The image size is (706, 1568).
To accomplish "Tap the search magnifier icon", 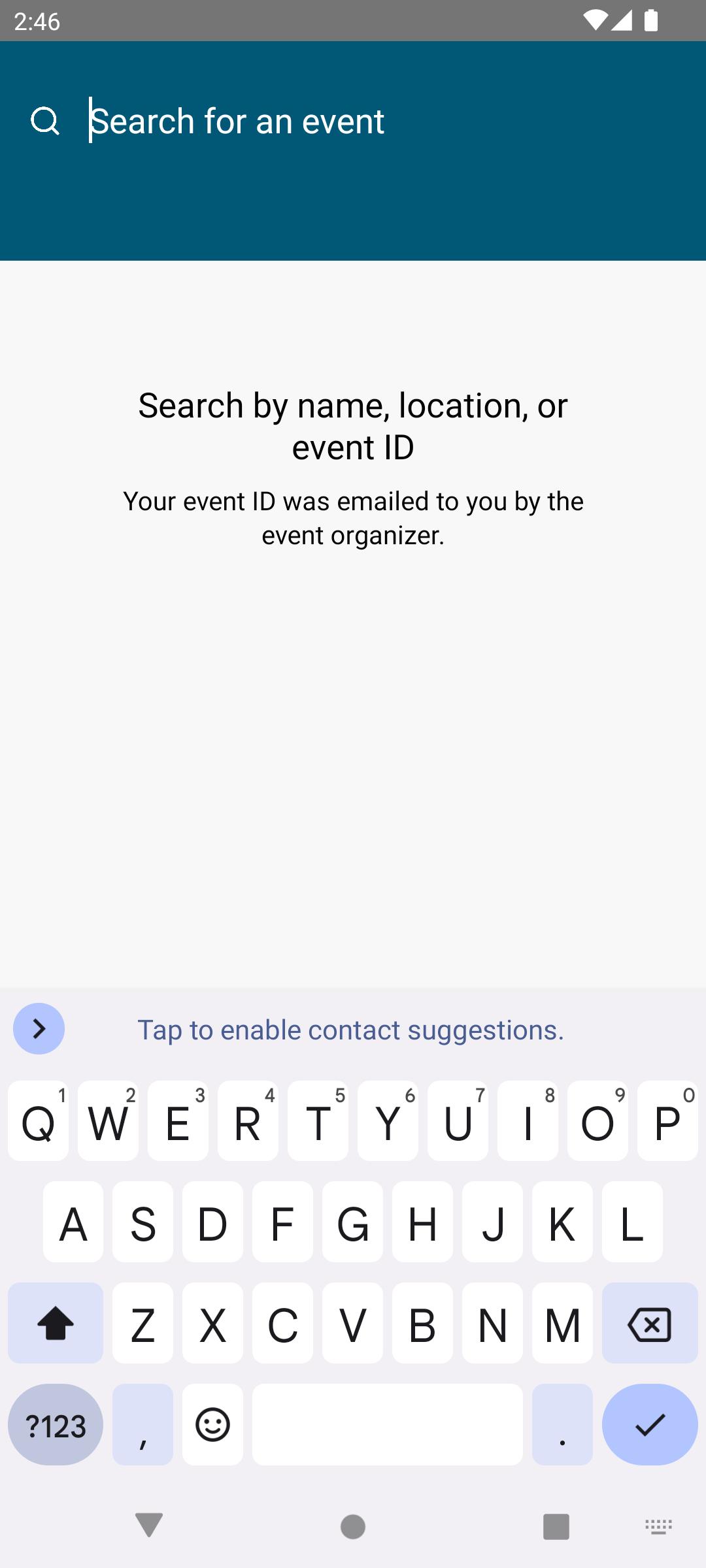I will [x=45, y=121].
